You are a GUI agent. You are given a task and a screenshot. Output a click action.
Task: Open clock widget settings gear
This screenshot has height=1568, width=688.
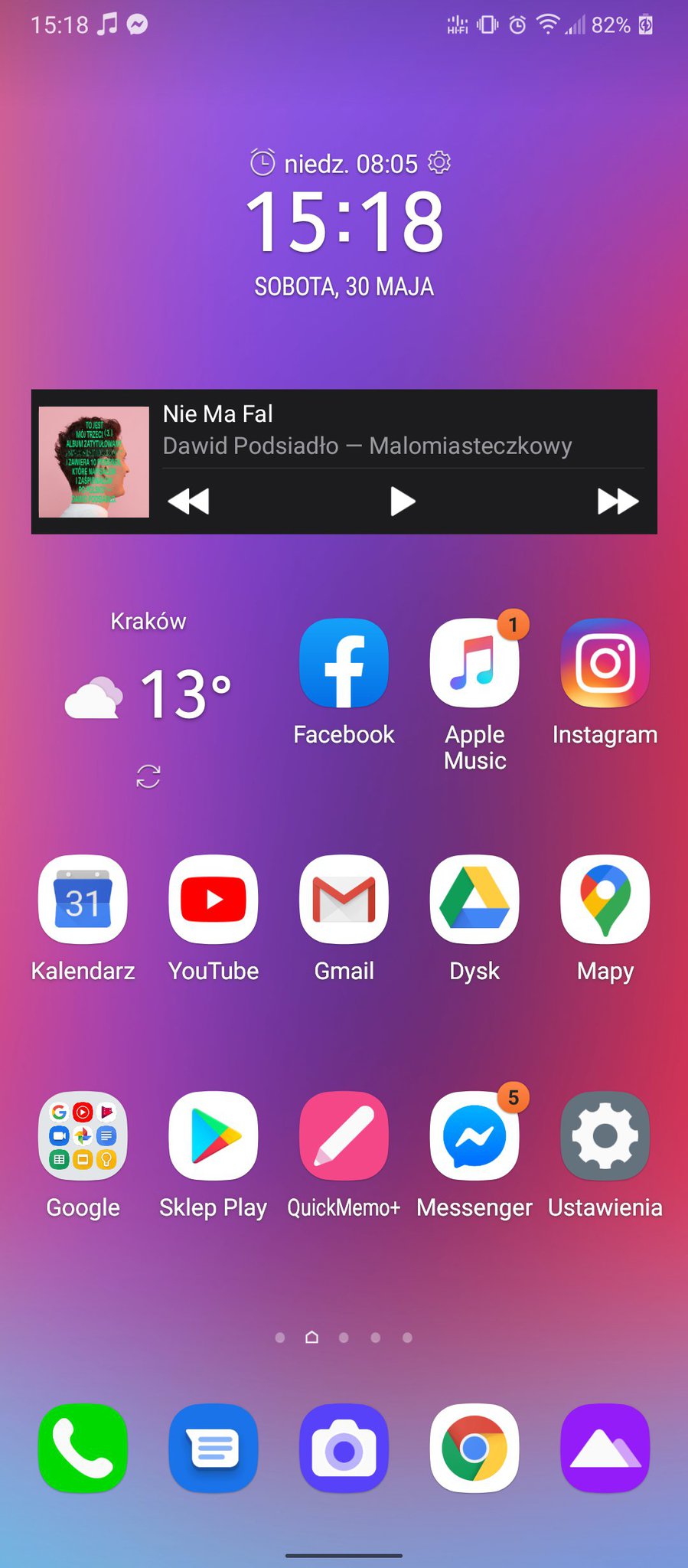pyautogui.click(x=439, y=162)
